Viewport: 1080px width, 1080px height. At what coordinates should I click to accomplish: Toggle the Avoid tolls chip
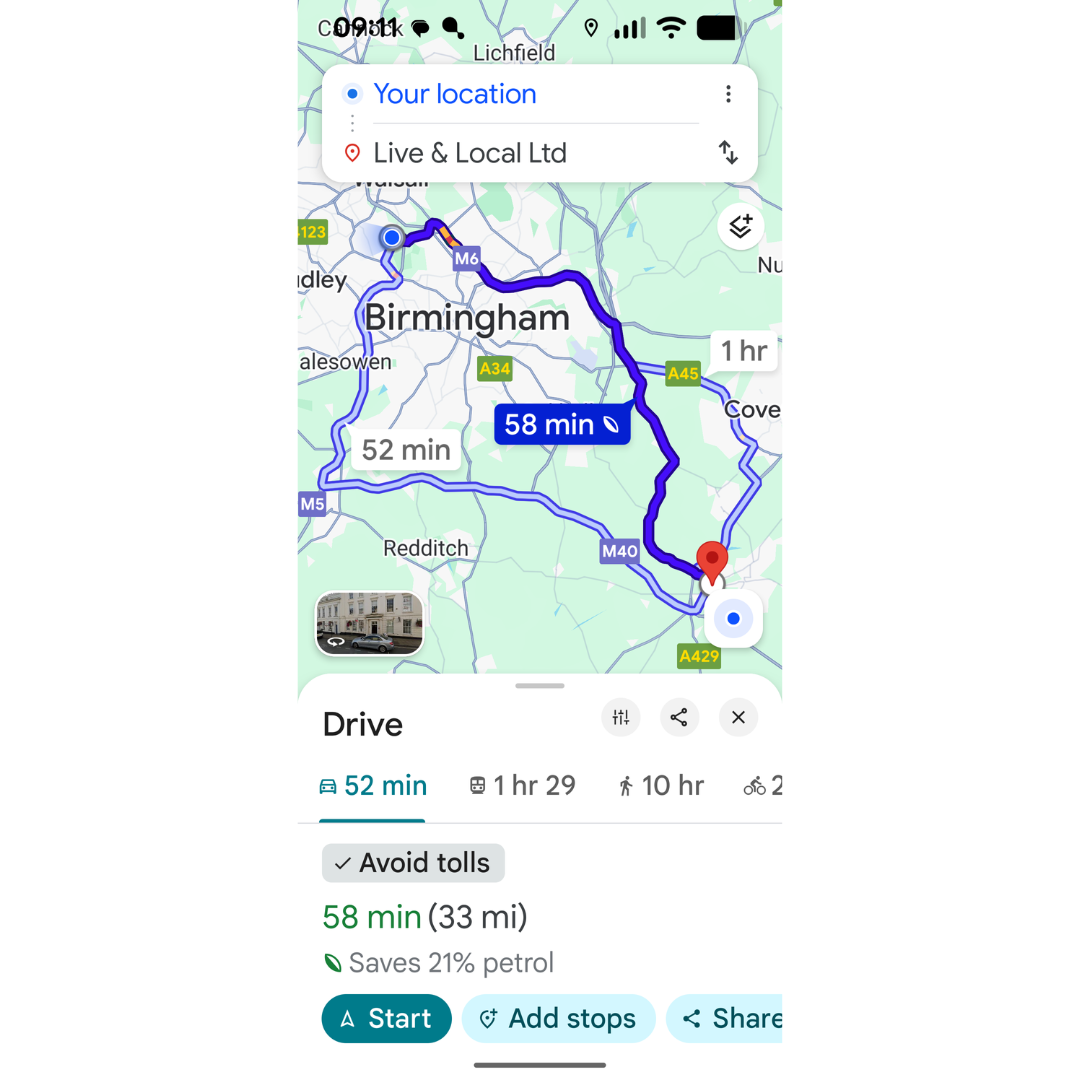[413, 863]
